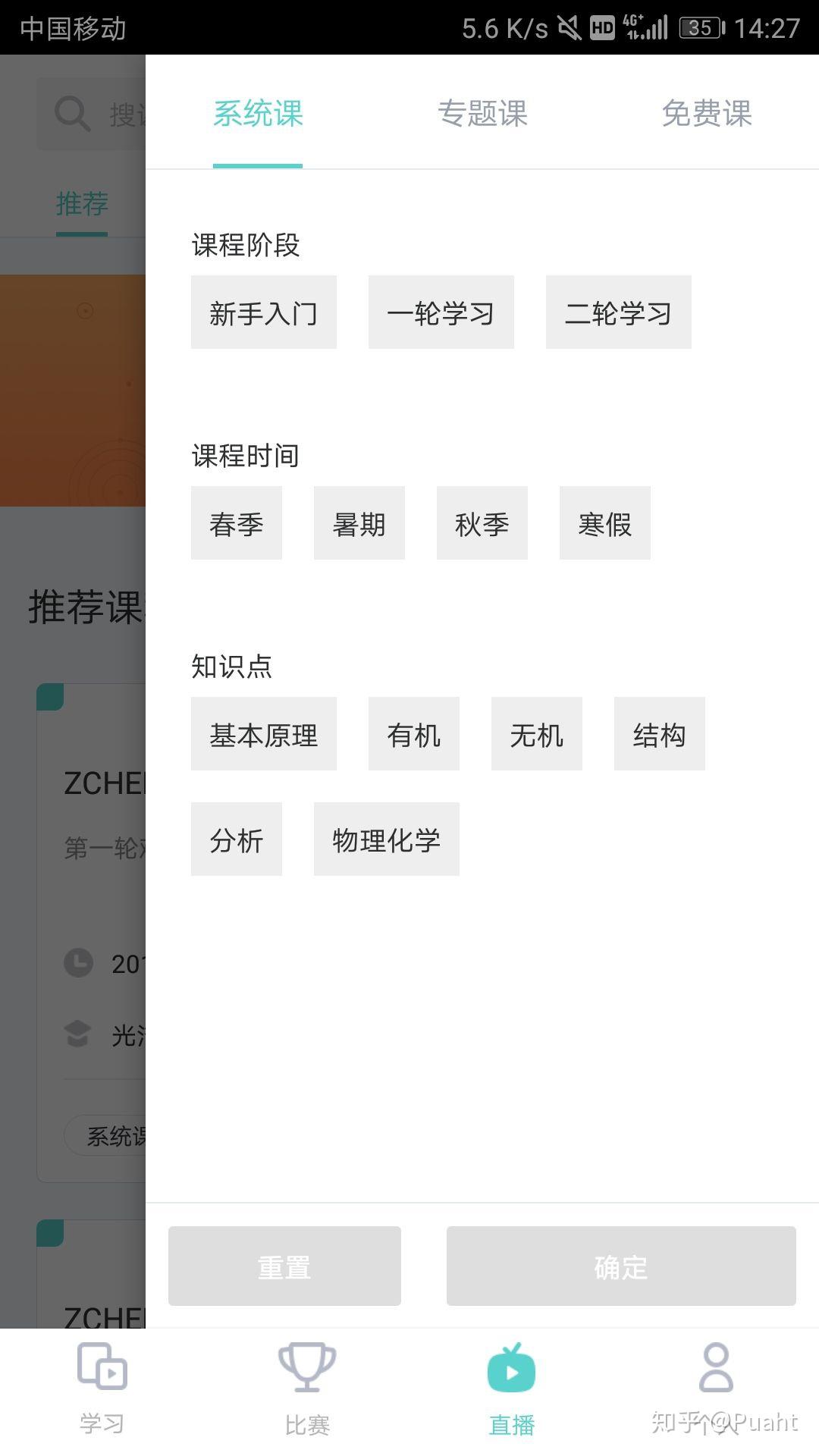The width and height of the screenshot is (819, 1456).
Task: Toggle the 暑期 filter option
Action: click(x=359, y=522)
